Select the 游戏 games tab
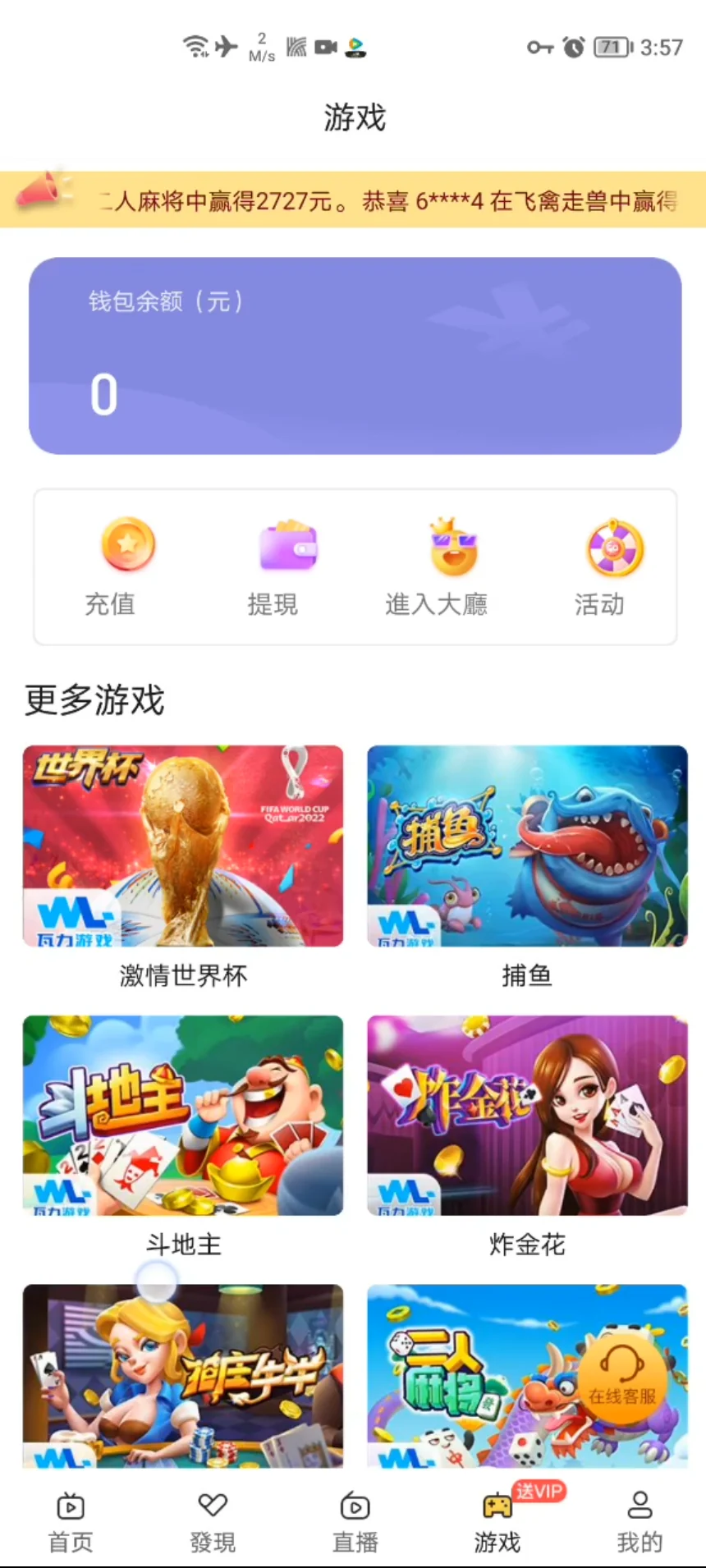This screenshot has height=1568, width=706. click(x=497, y=1523)
